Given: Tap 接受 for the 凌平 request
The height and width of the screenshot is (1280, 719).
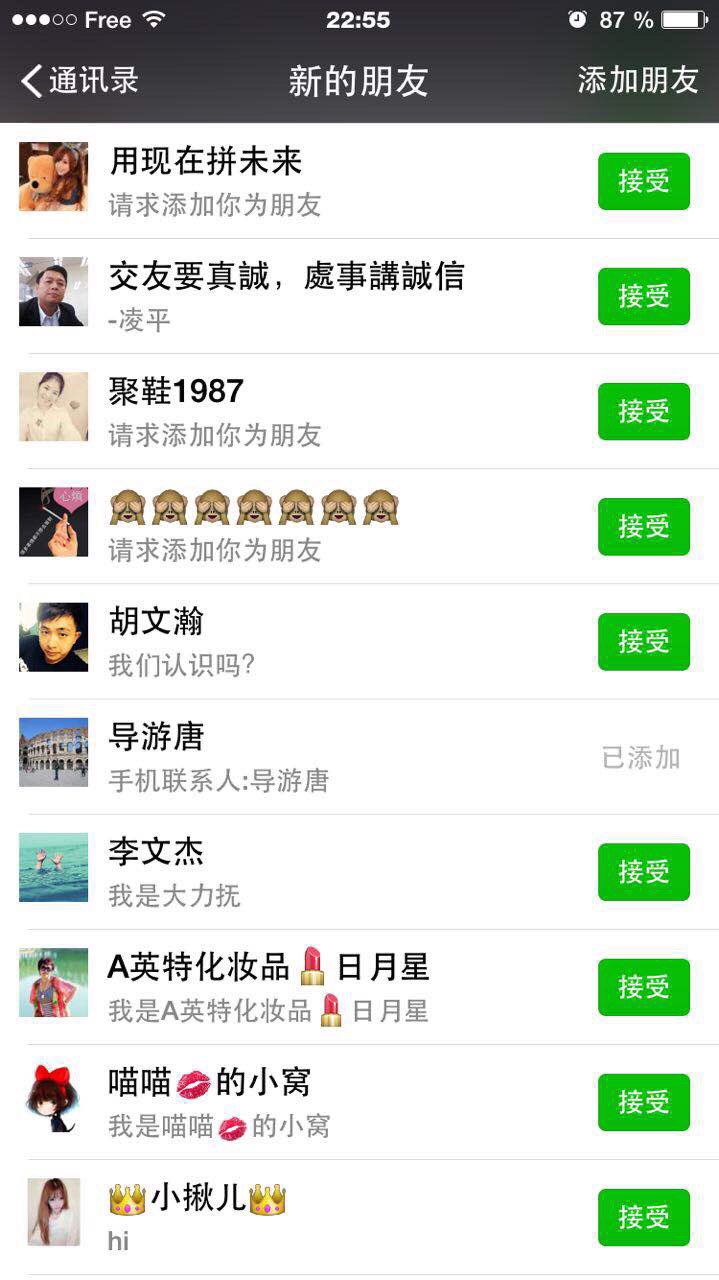Looking at the screenshot, I should coord(643,296).
